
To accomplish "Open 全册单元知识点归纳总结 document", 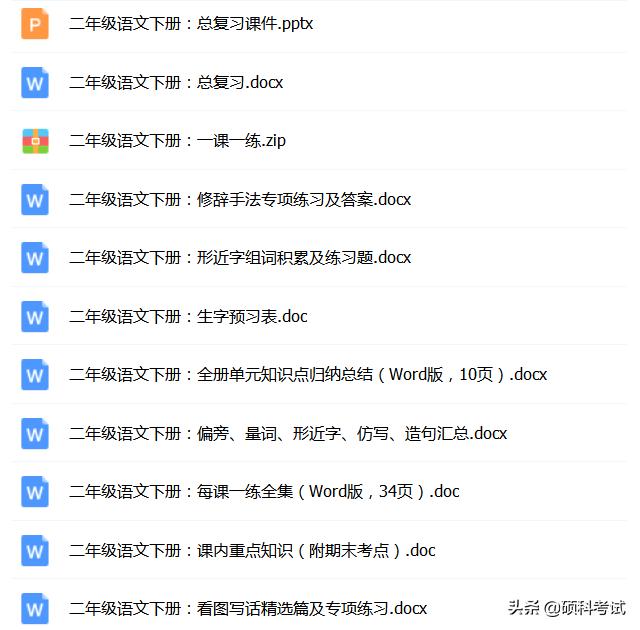I will click(308, 375).
